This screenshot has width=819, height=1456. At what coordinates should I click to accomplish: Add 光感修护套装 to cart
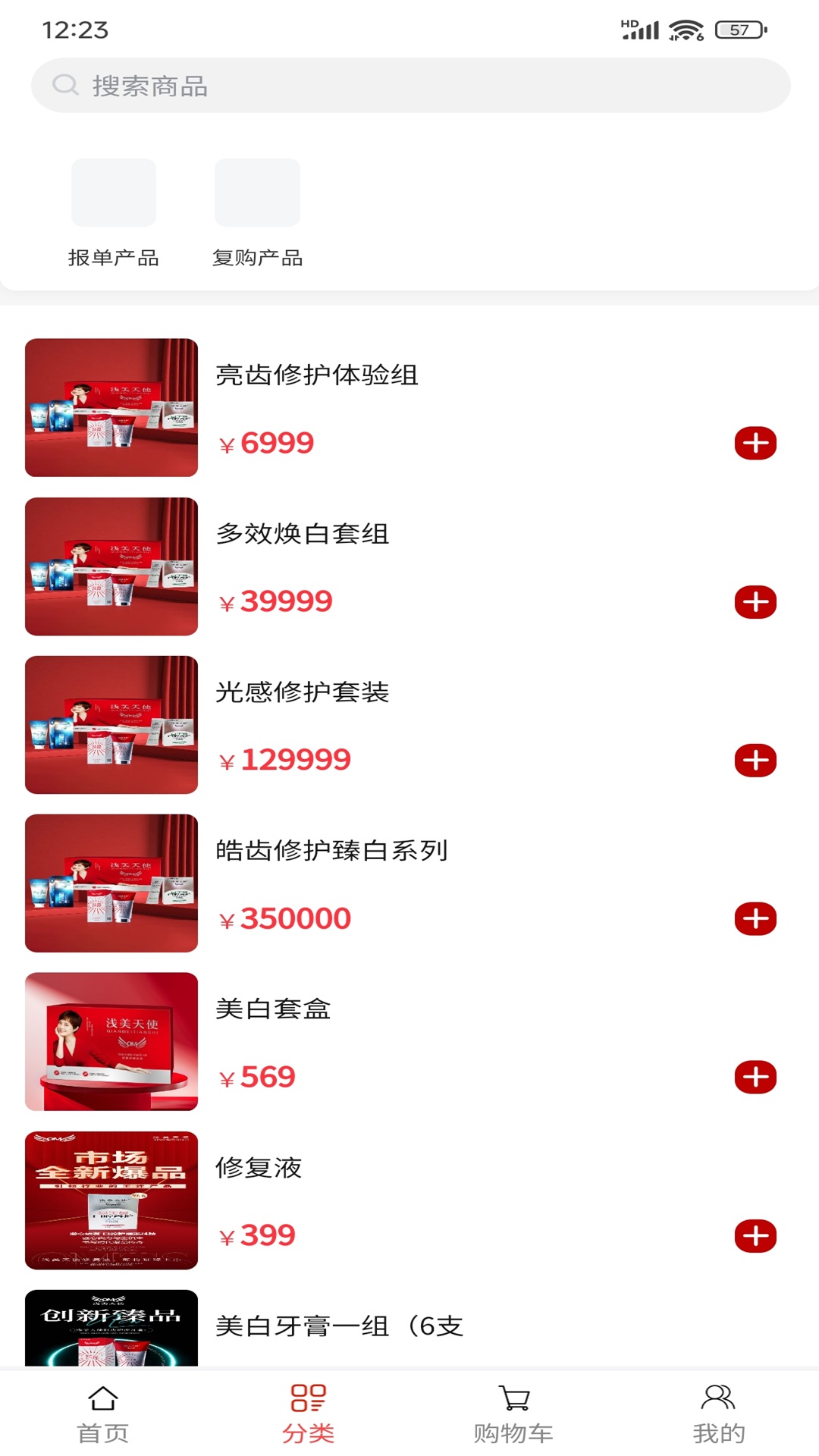(755, 761)
